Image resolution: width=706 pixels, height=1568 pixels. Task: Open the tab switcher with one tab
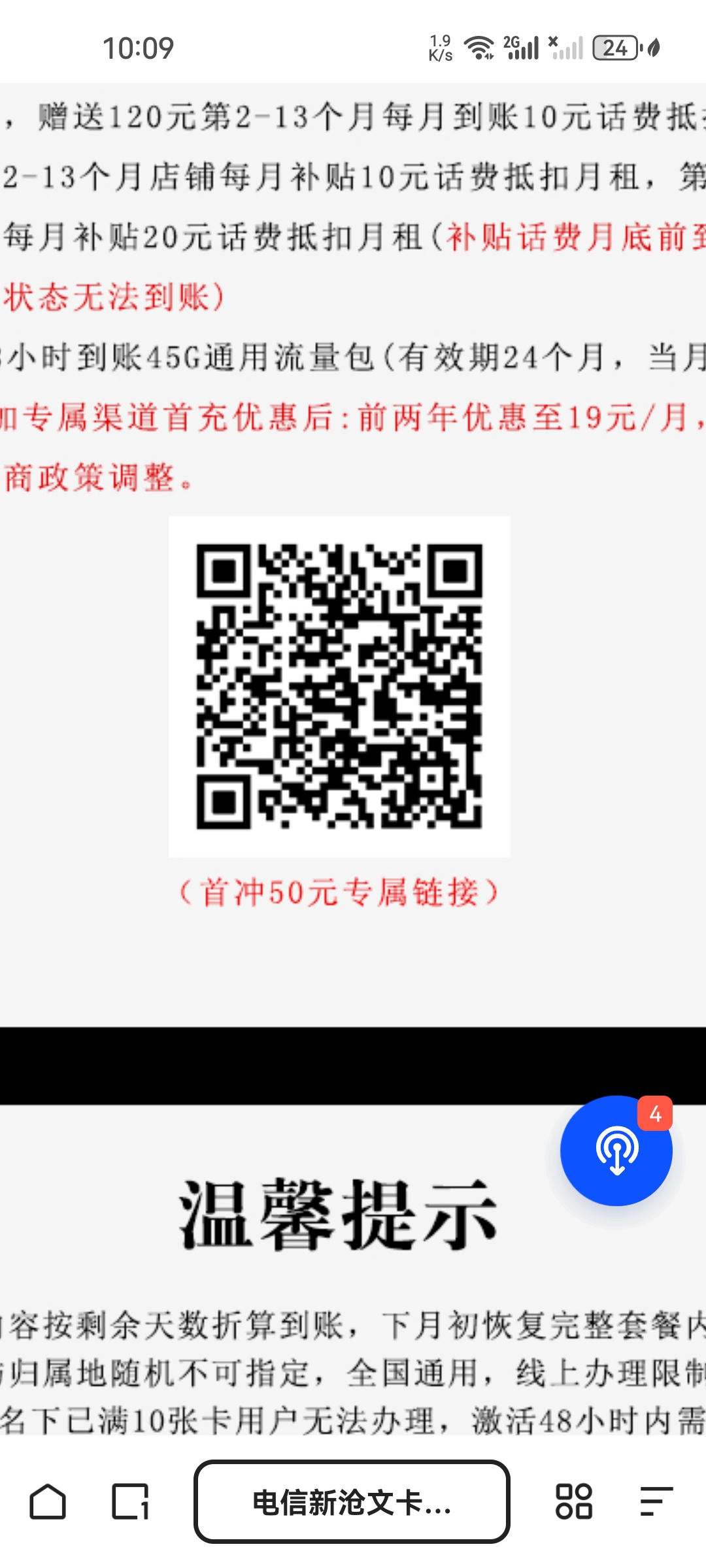tap(130, 1501)
